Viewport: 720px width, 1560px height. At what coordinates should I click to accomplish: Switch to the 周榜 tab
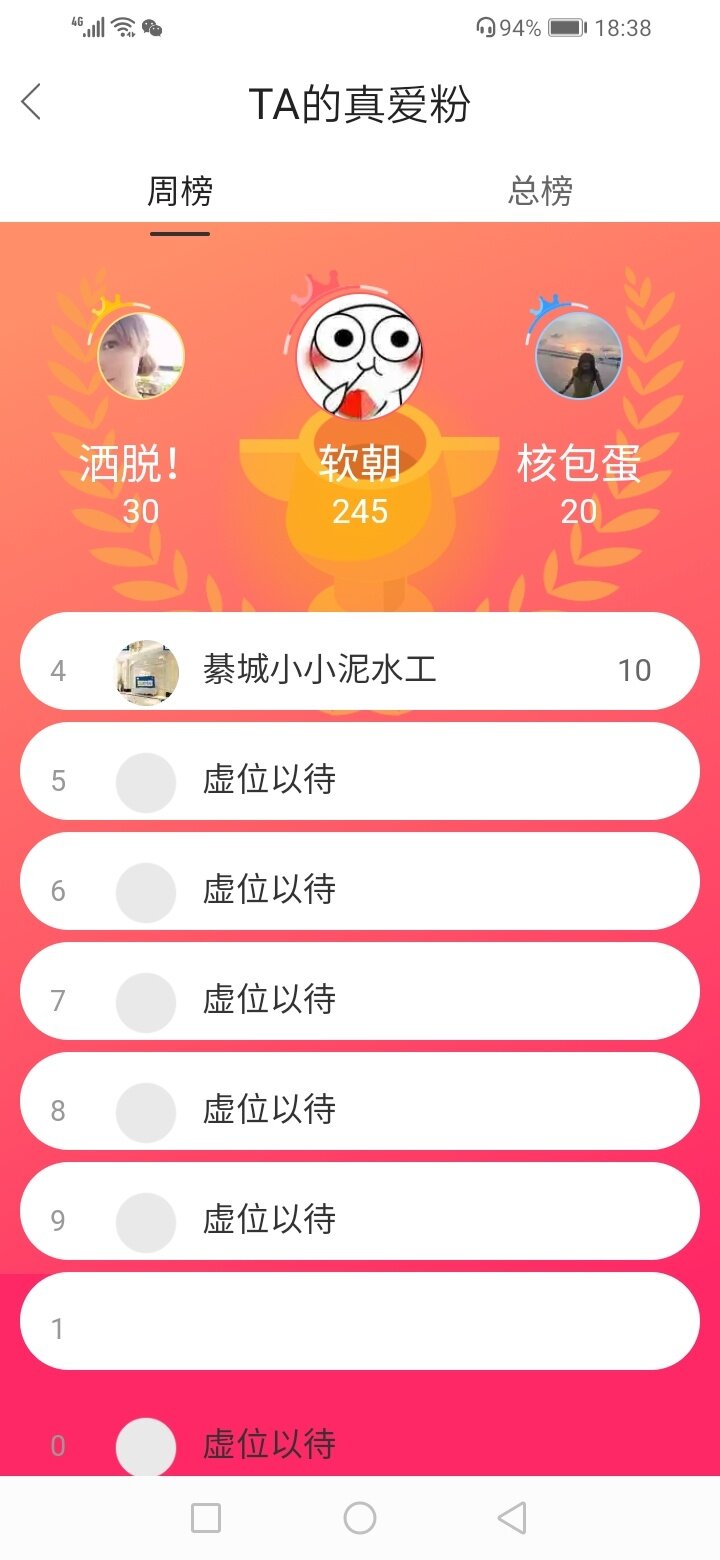point(180,191)
